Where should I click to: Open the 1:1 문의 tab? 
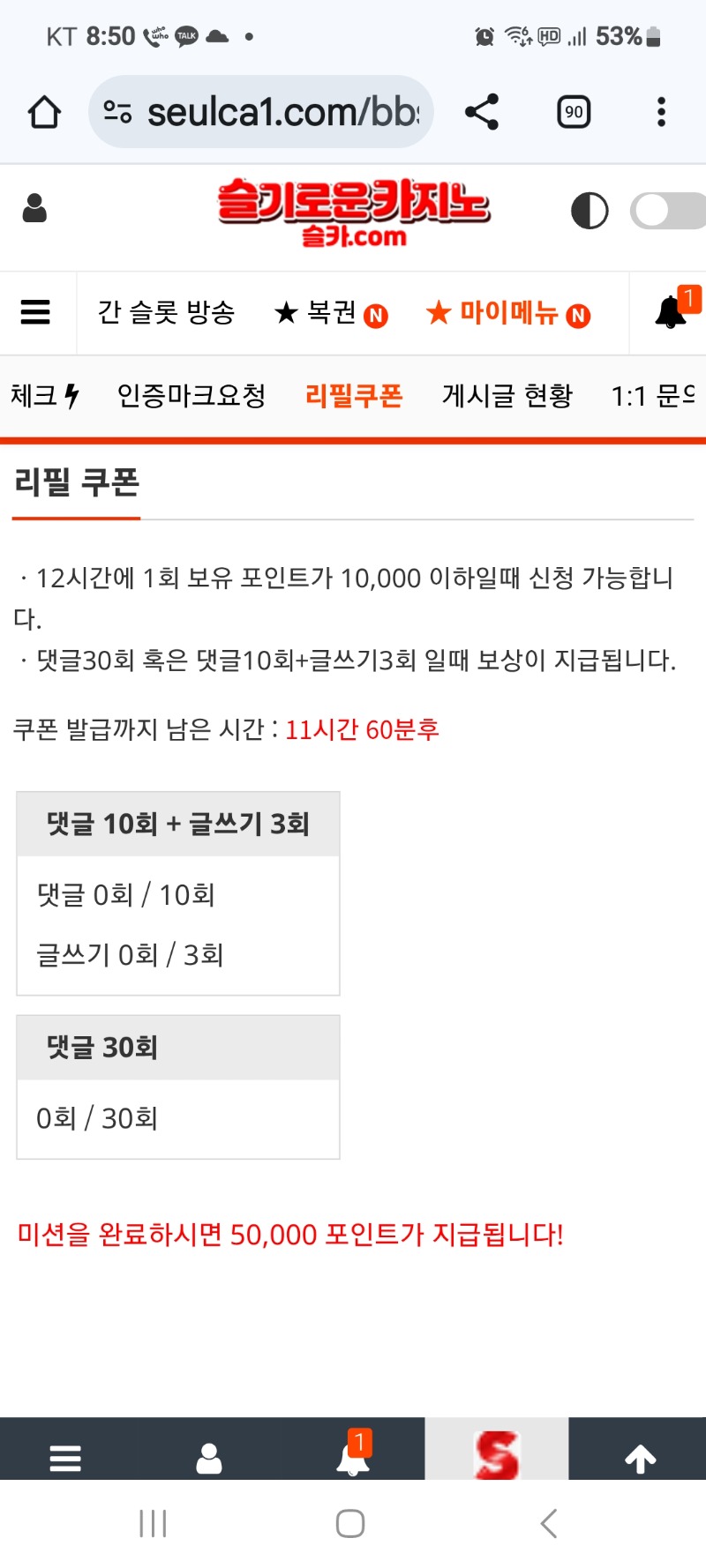coord(653,395)
